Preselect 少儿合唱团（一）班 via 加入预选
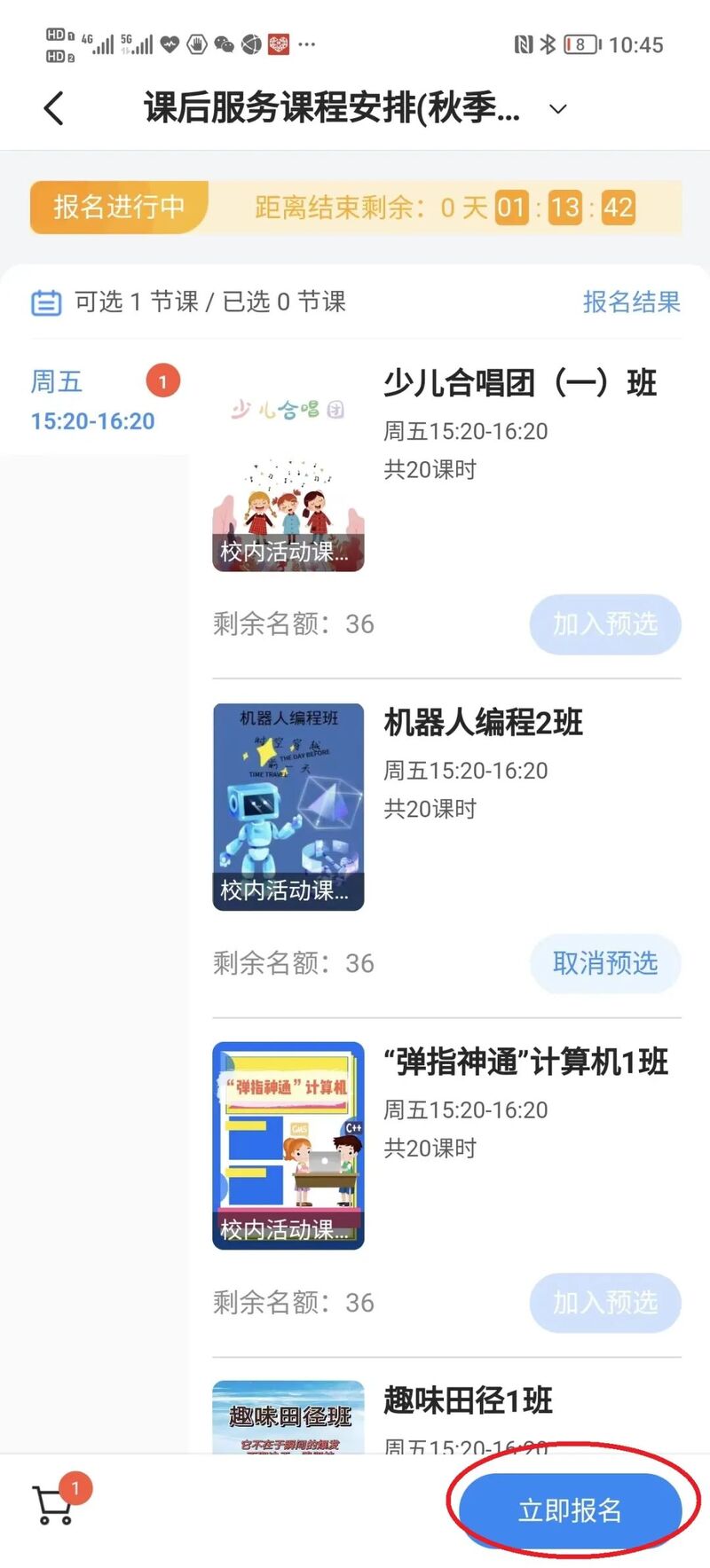710x1568 pixels. click(604, 624)
